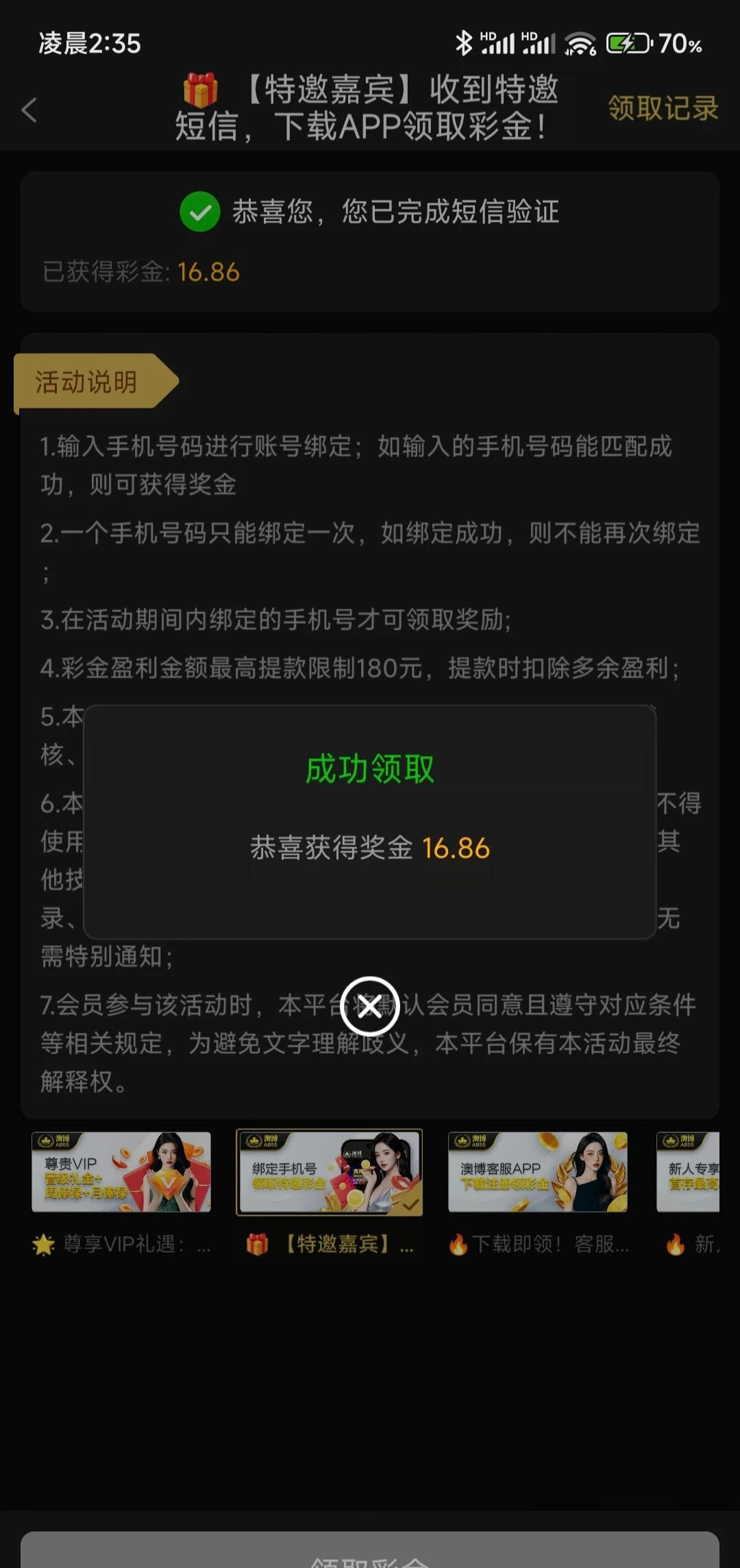Tap the 领取彩金 button at the bottom
Viewport: 740px width, 1568px height.
pyautogui.click(x=370, y=1552)
